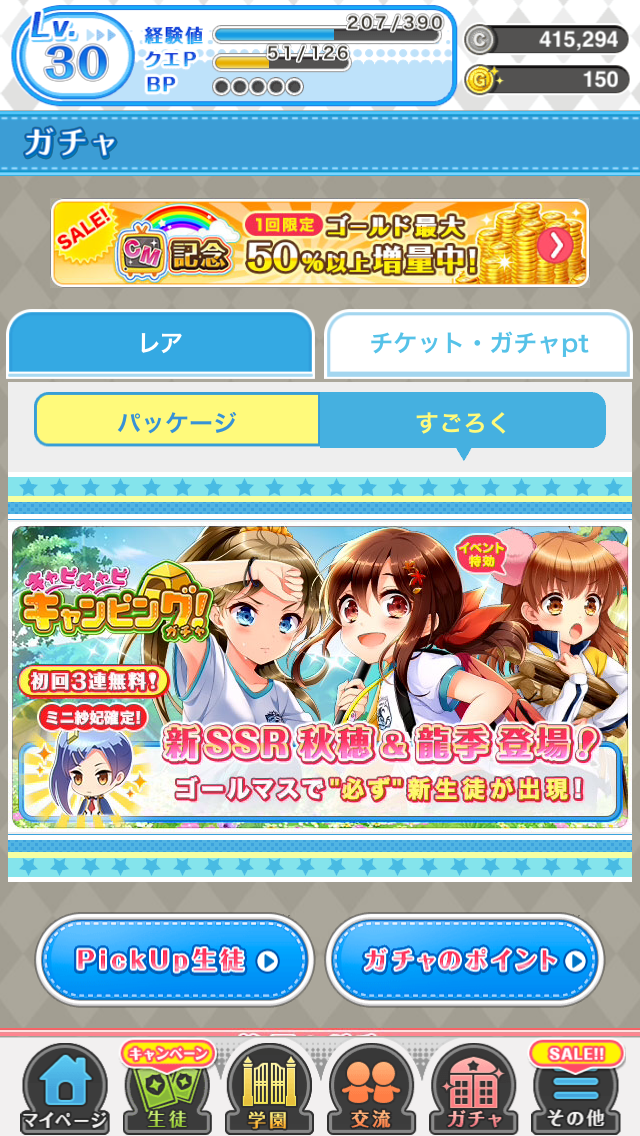The image size is (640, 1136).
Task: Open the 交流 section
Action: tap(371, 1090)
